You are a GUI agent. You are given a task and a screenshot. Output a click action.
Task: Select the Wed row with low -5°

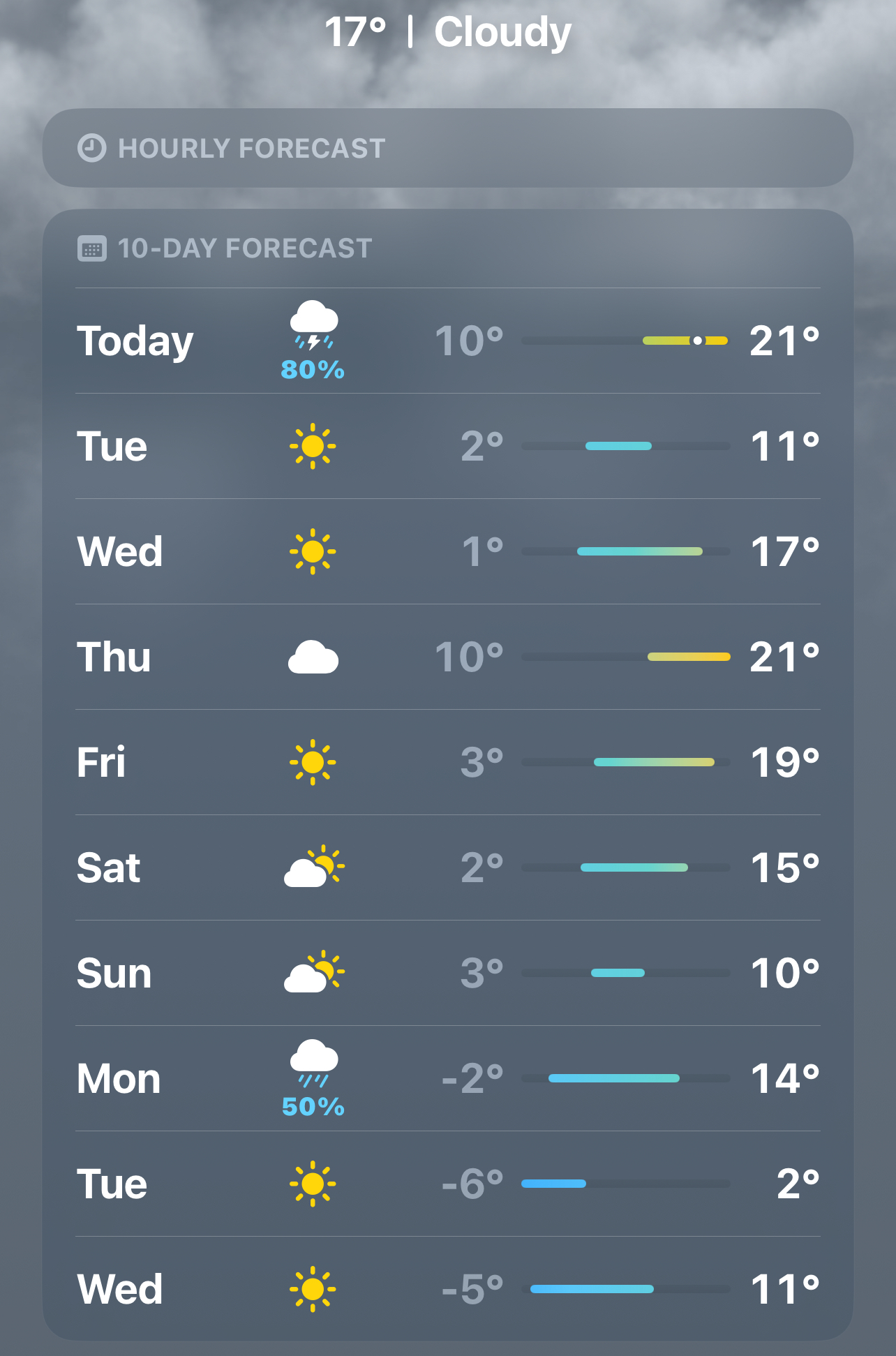click(x=447, y=1289)
